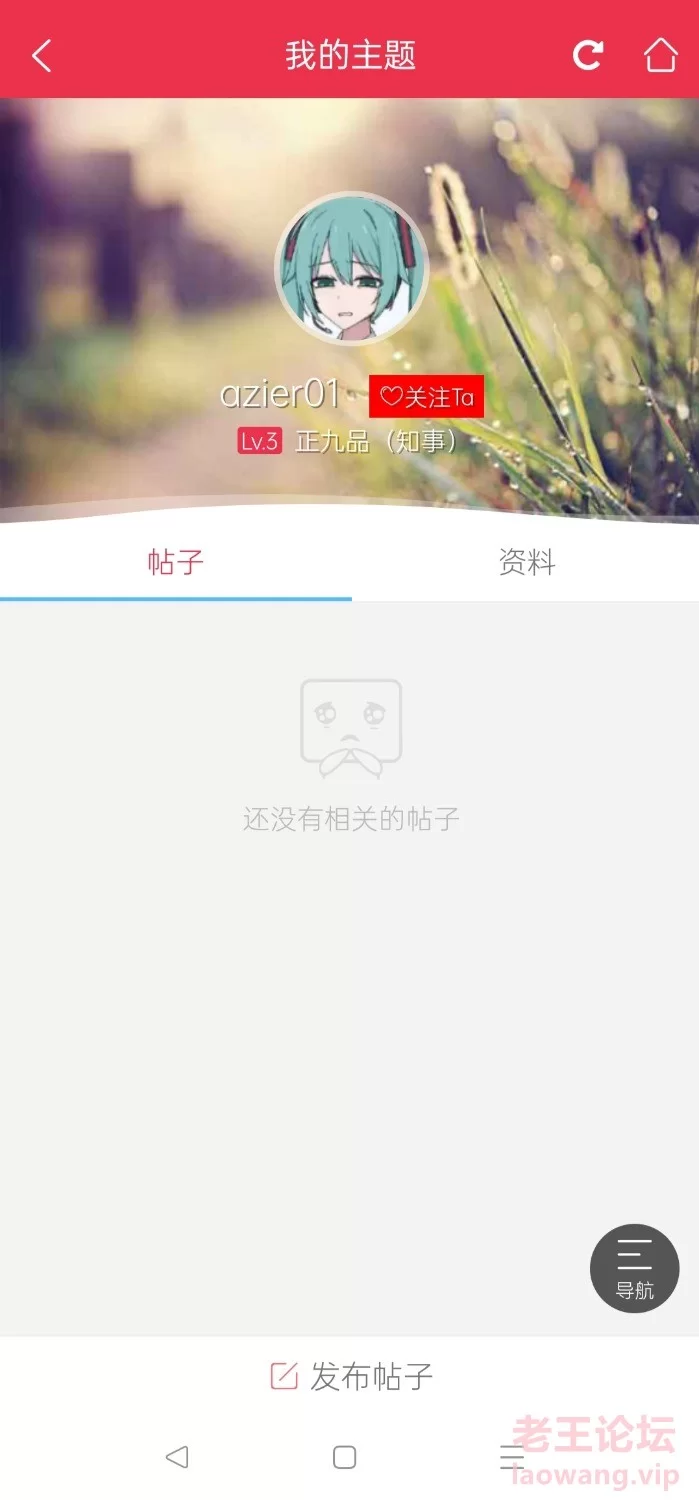Tap the system home button
Image resolution: width=699 pixels, height=1500 pixels.
tap(344, 1457)
